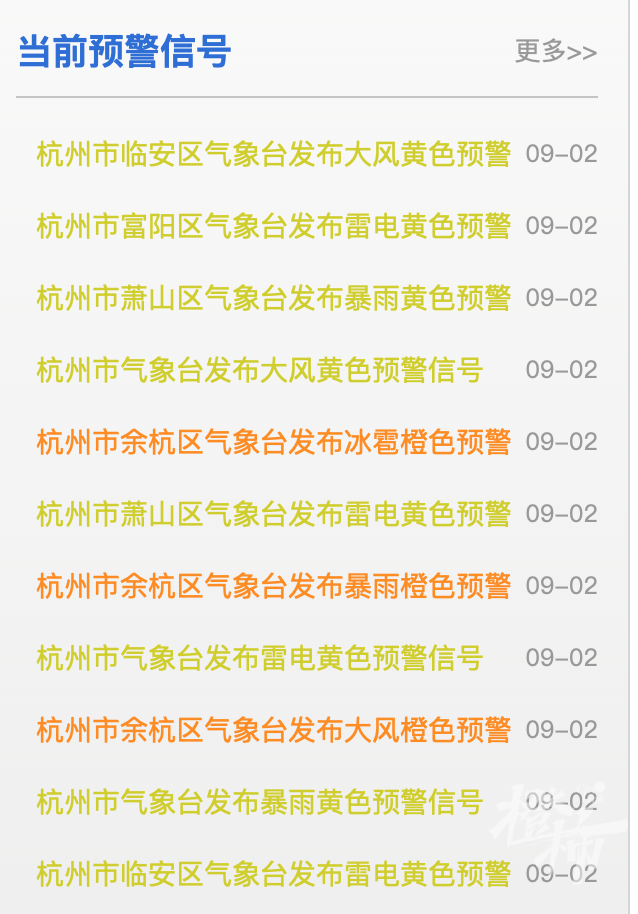View 余杭区 冰雹橙色预警 details

coord(273,442)
